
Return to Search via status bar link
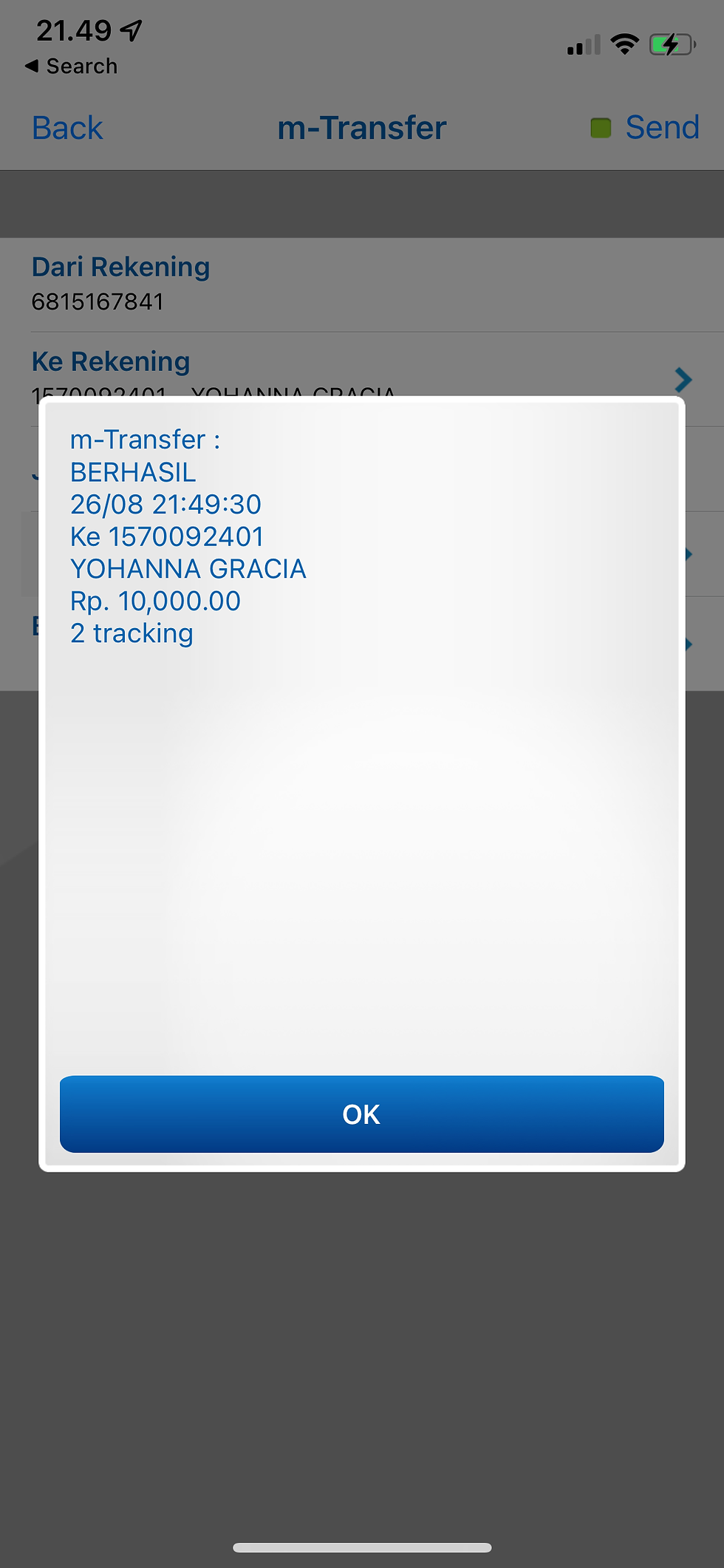pos(72,67)
